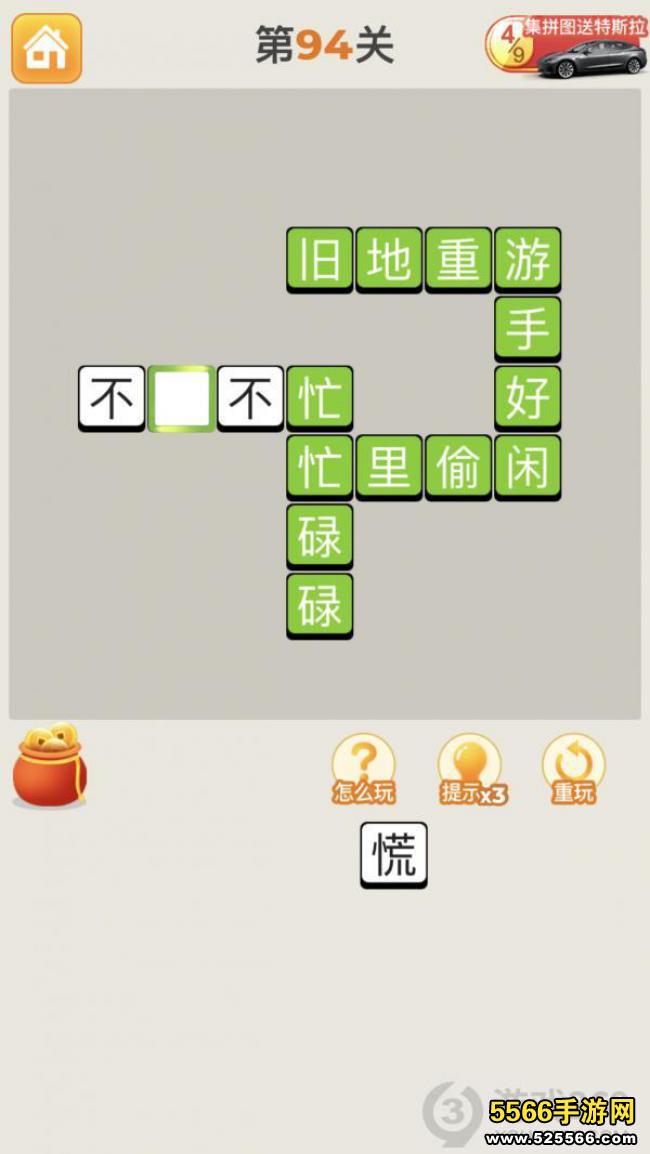
Task: Open the 怎么玩 how-to-play help
Action: (x=364, y=770)
